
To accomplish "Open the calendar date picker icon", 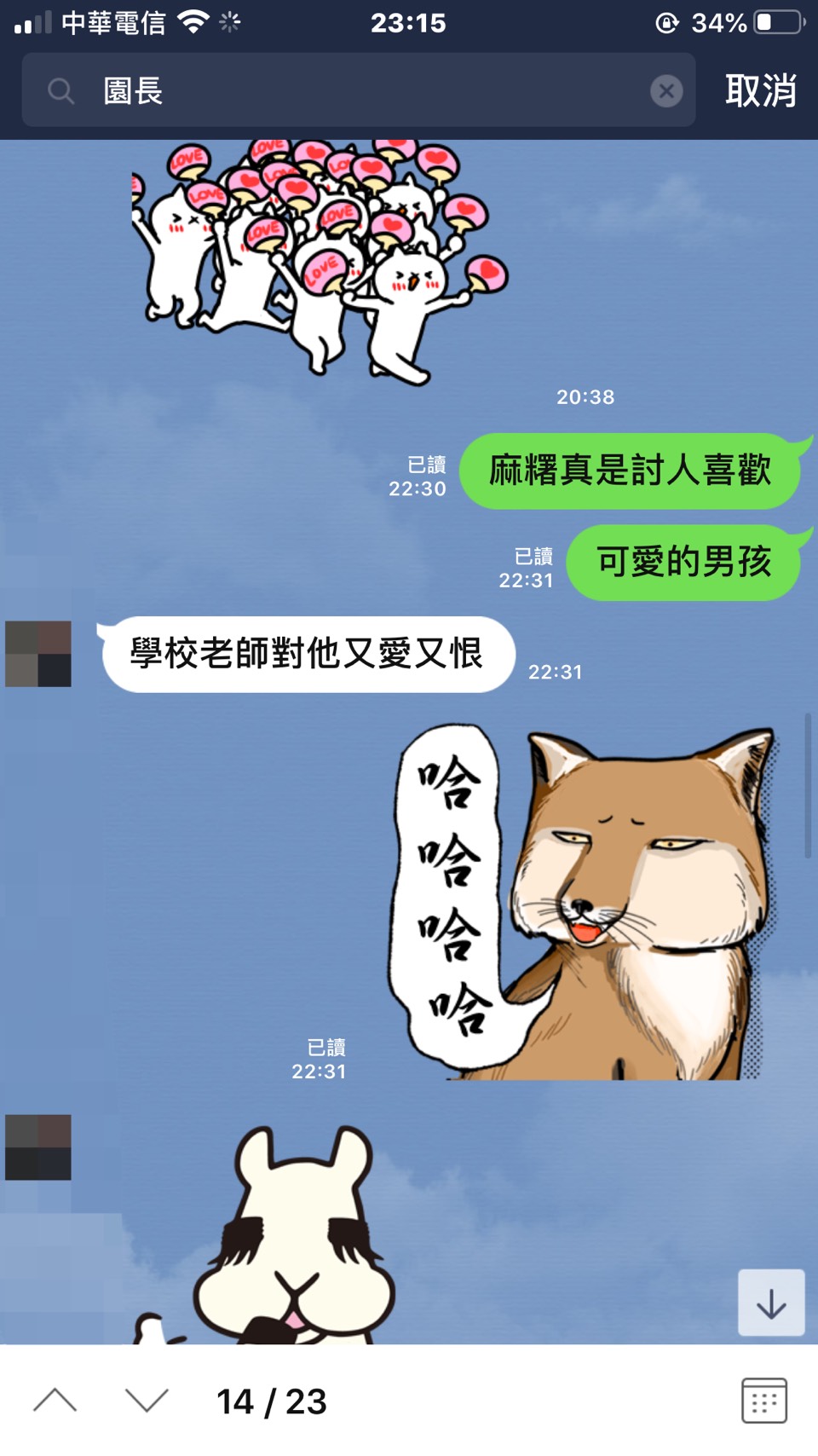I will (763, 1401).
